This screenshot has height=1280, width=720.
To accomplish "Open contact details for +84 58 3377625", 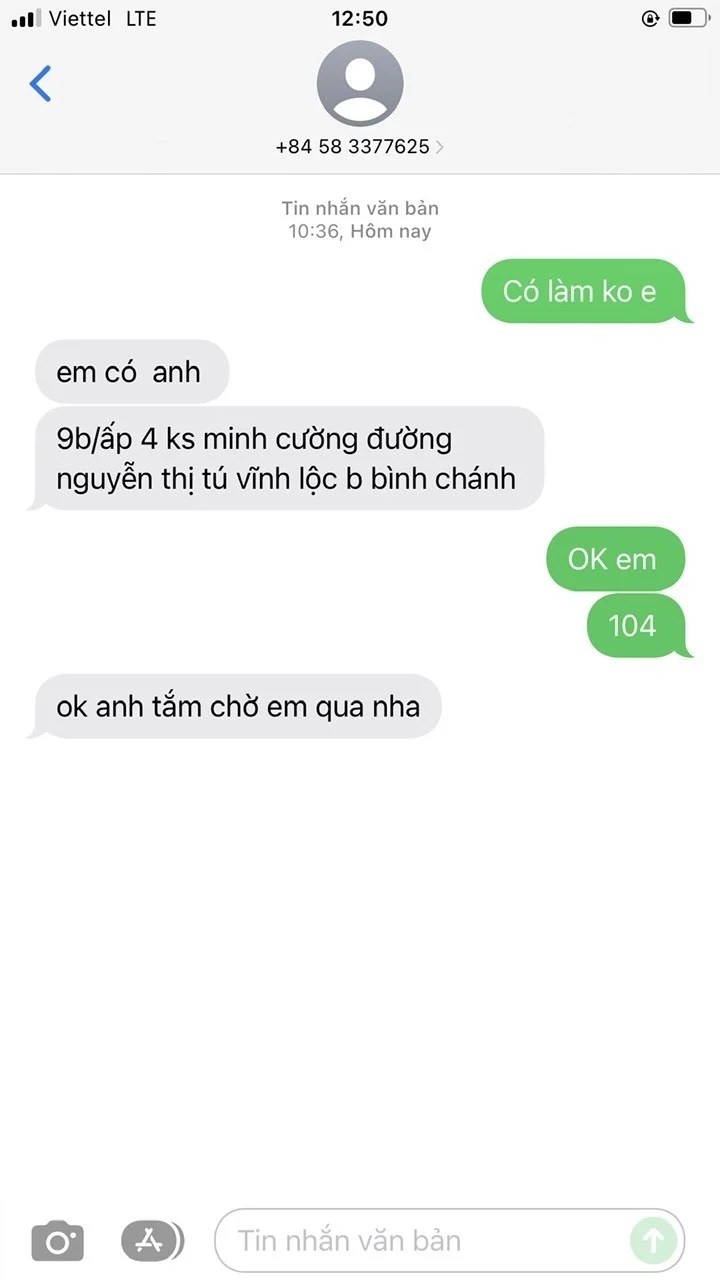I will coord(359,146).
